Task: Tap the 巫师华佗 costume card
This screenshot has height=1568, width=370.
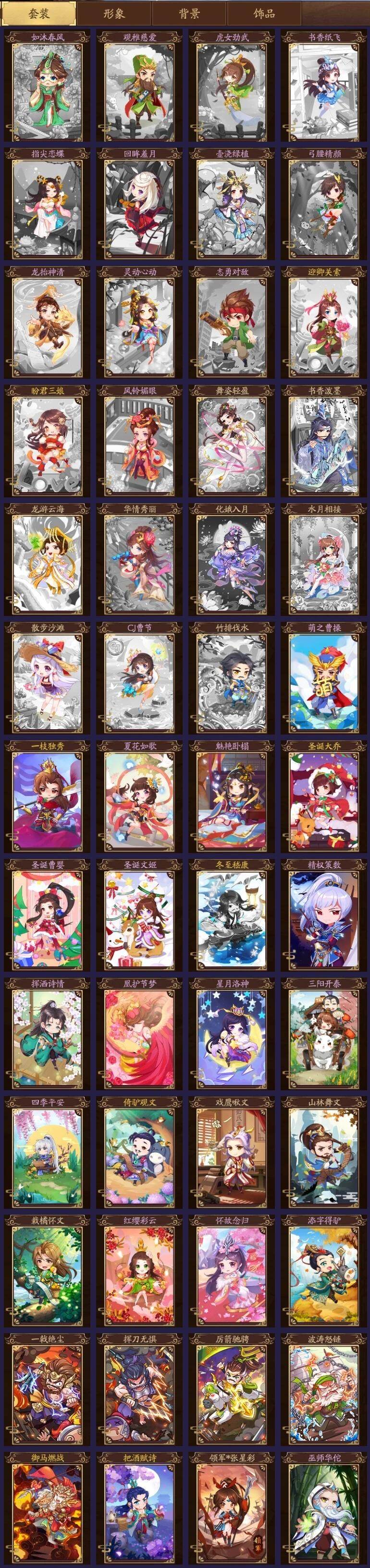Action: click(324, 1509)
